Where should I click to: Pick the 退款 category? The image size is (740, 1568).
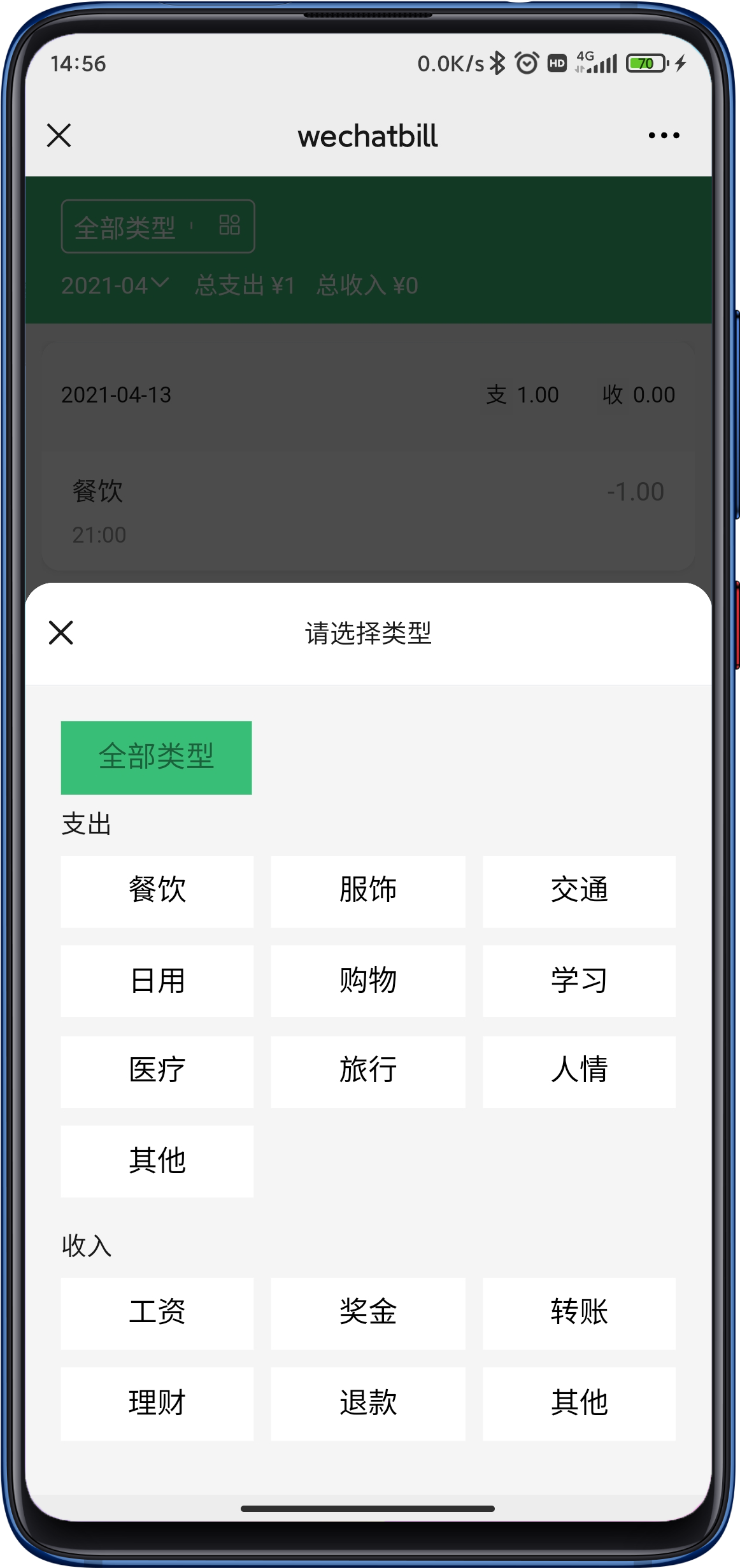point(368,1404)
